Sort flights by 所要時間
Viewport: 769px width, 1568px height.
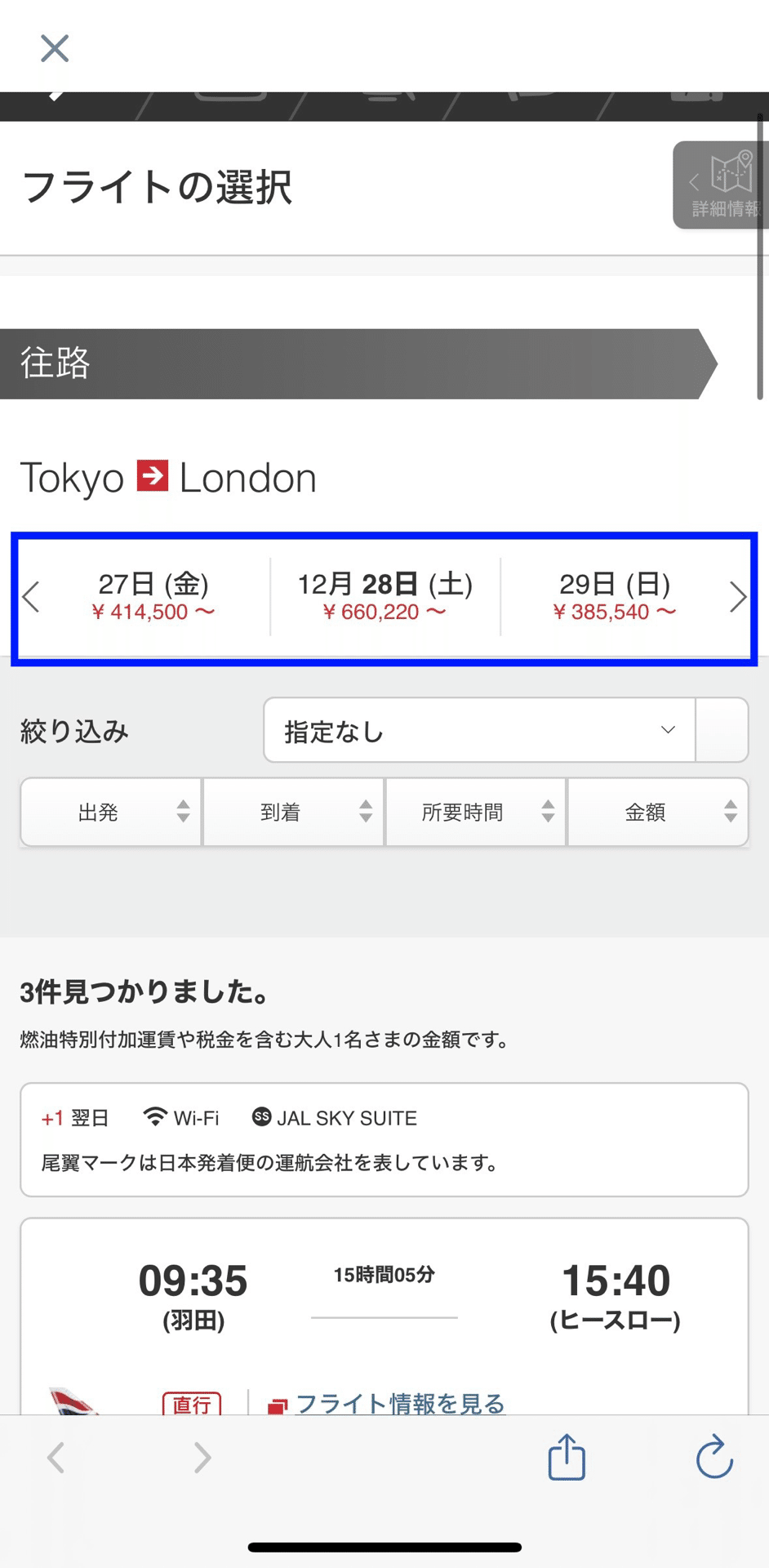[x=476, y=812]
